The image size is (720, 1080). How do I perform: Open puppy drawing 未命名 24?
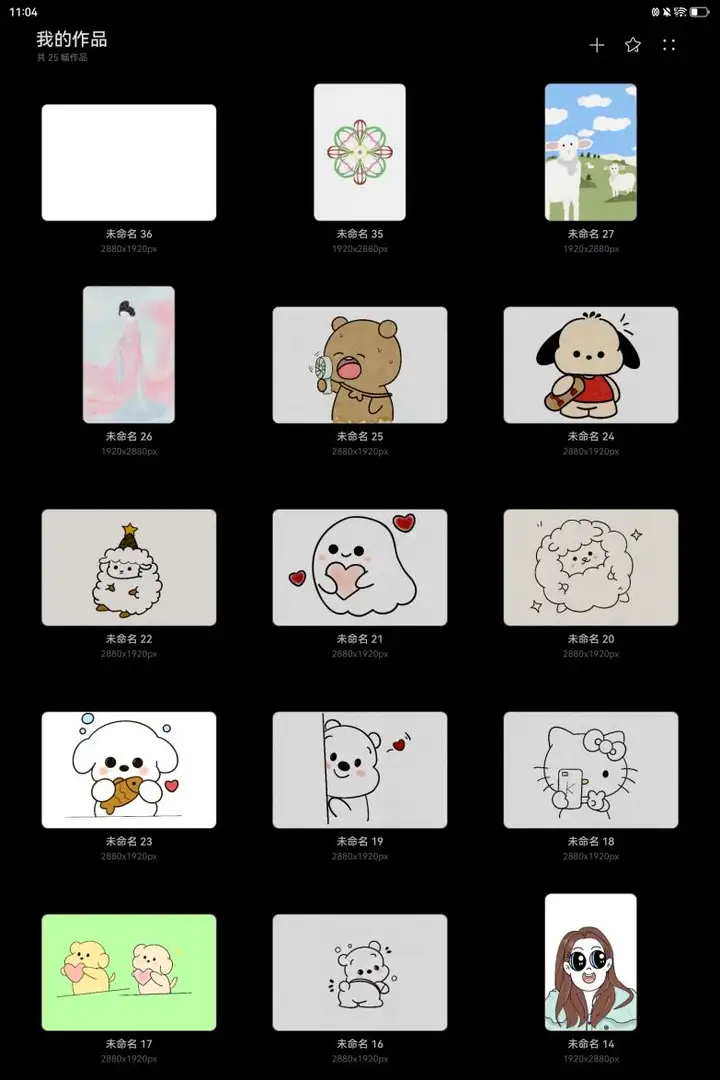[x=590, y=365]
